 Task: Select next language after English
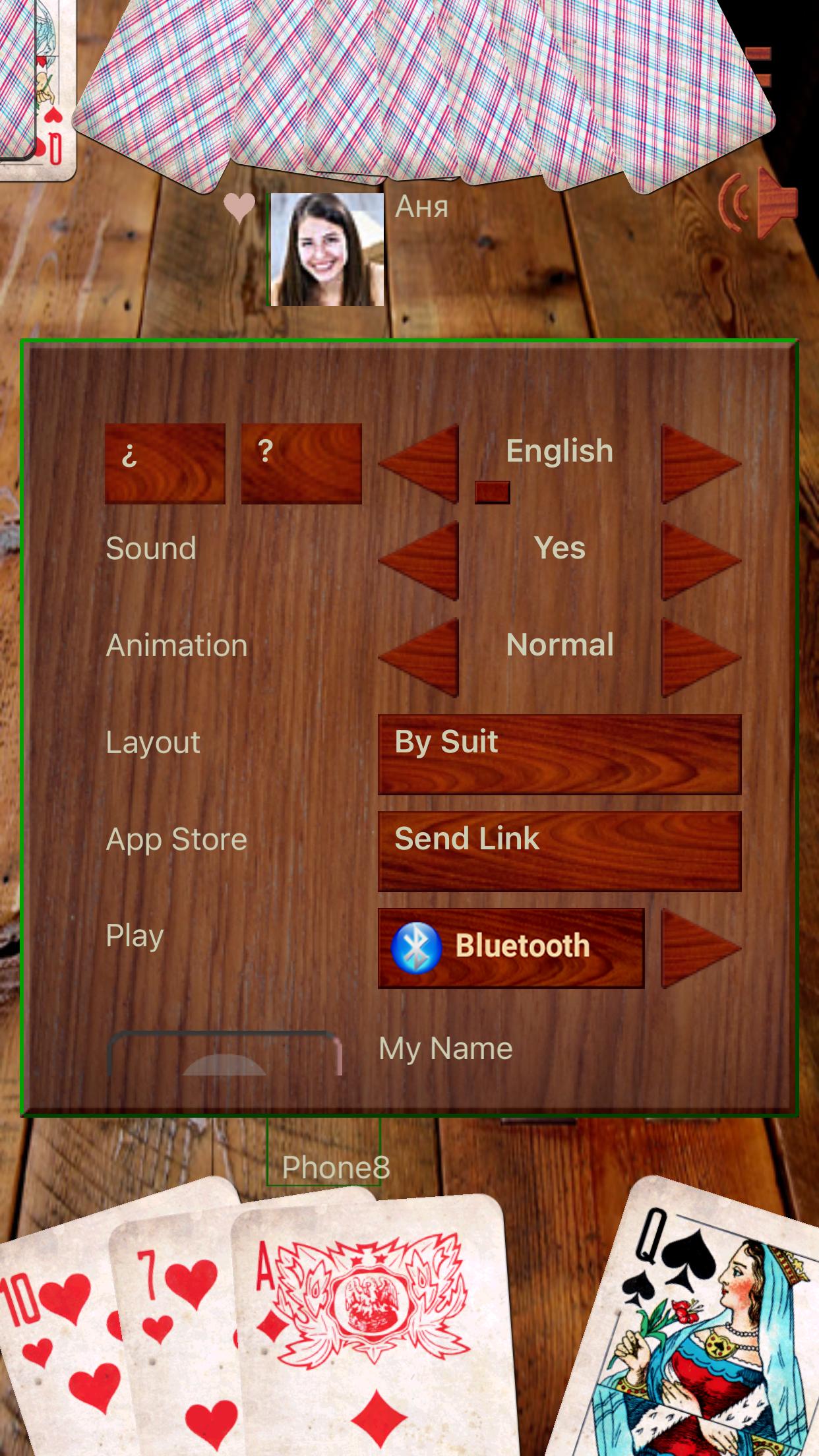[x=701, y=464]
